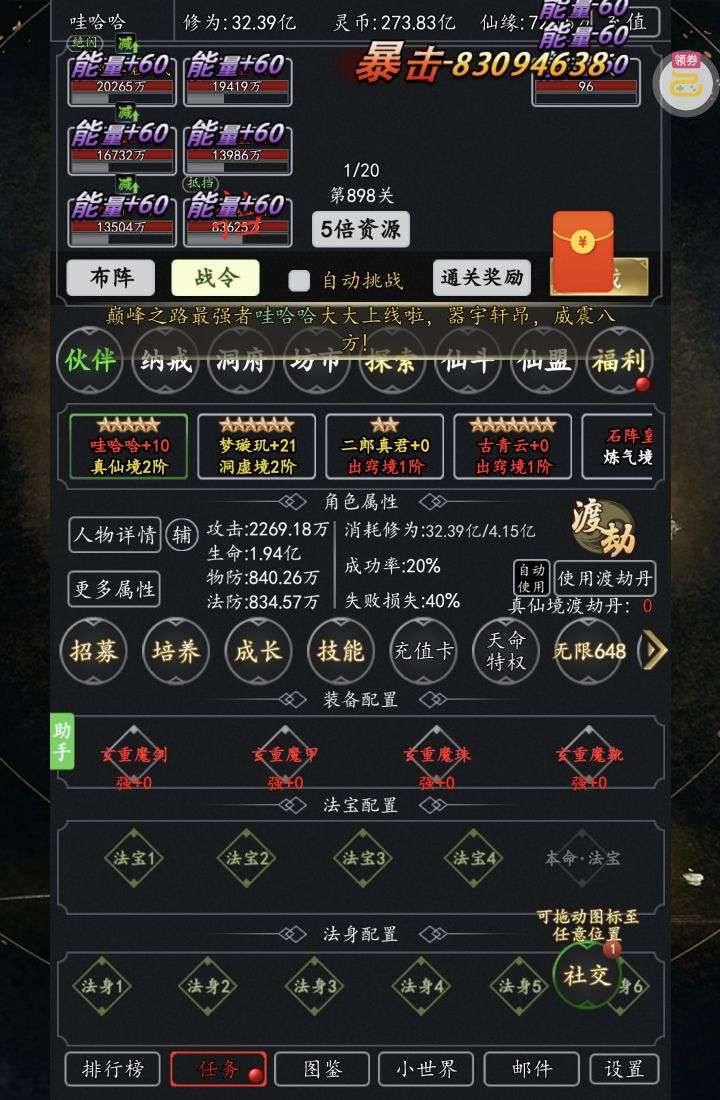Open the 战令 battle pass button
This screenshot has height=1100, width=720.
pyautogui.click(x=215, y=278)
